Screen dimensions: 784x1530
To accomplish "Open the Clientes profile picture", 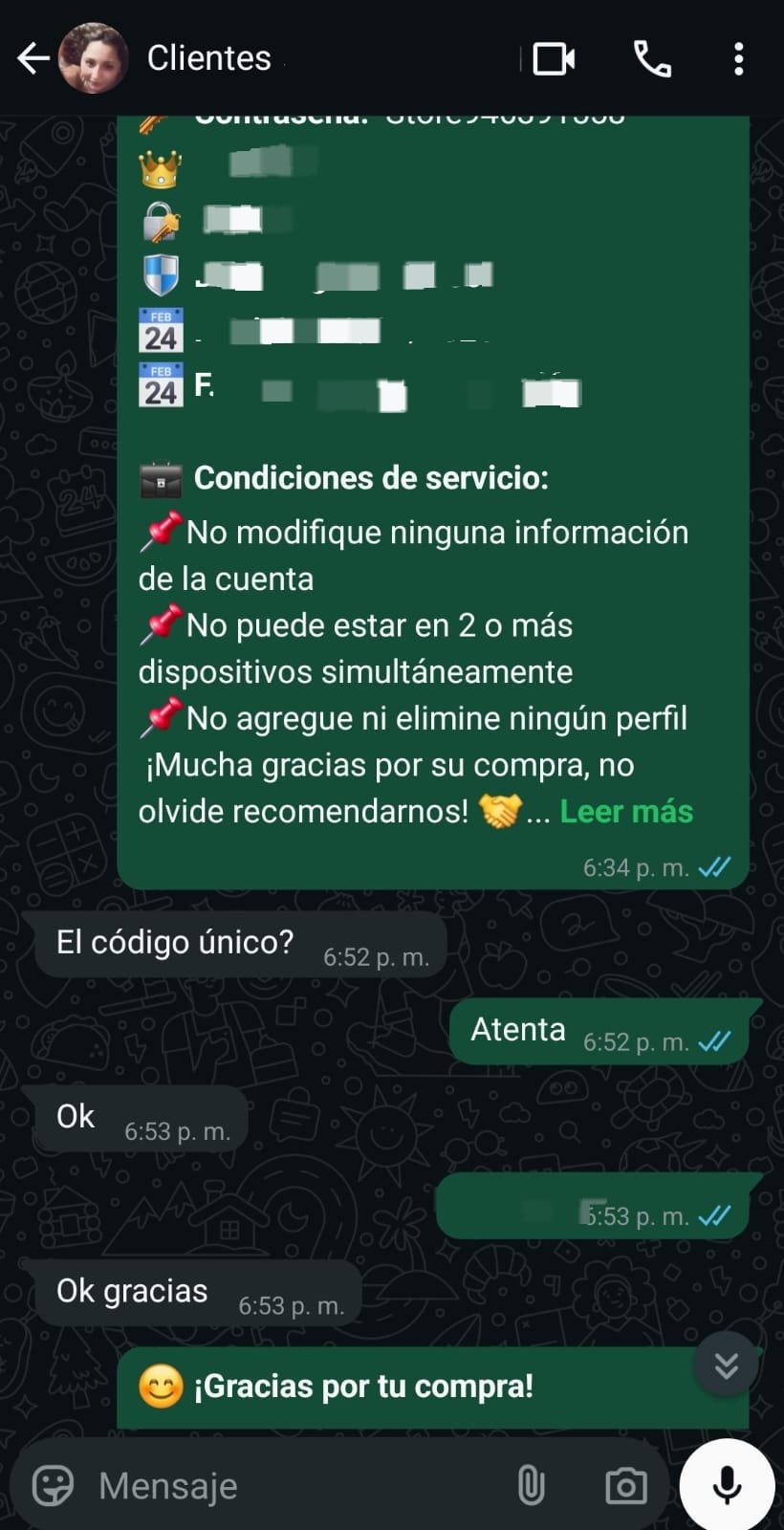I will 93,58.
